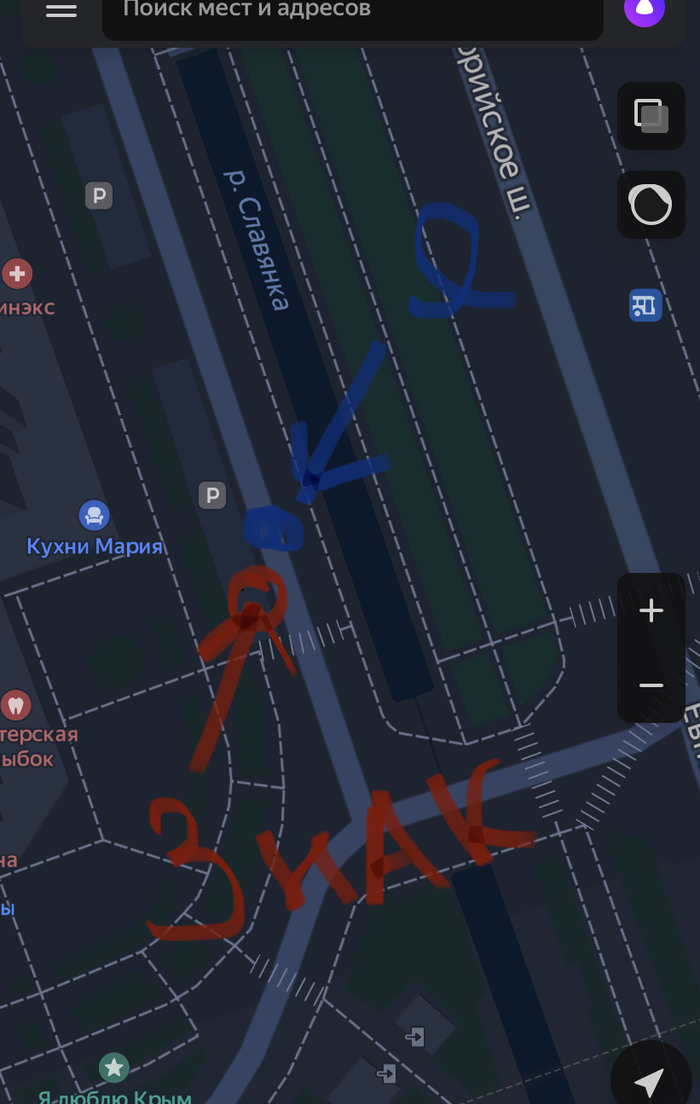Zoom in with the plus button
Viewport: 700px width, 1104px height.
pos(651,611)
